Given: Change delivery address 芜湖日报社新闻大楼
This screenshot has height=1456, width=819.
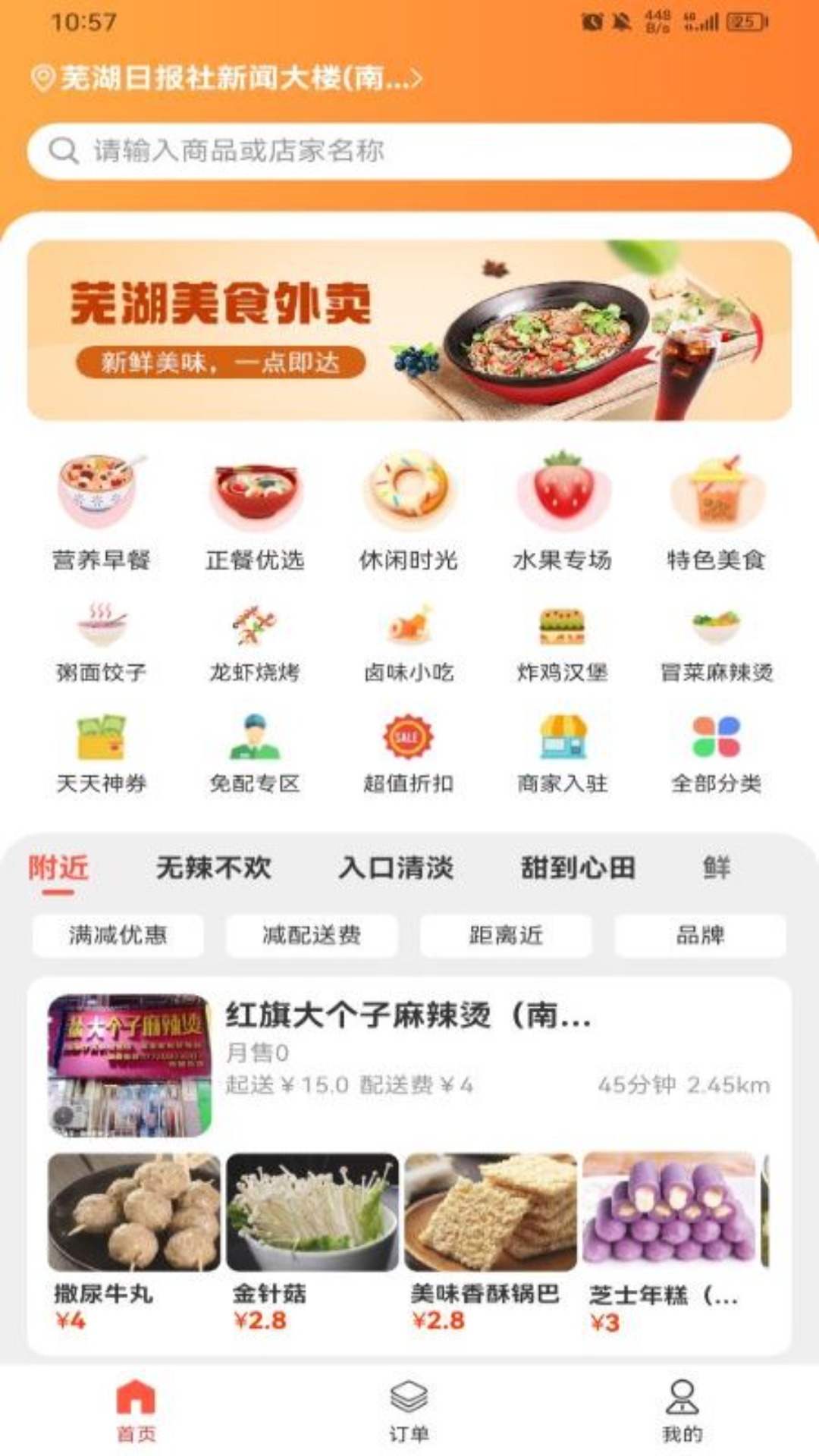Looking at the screenshot, I should (226, 78).
